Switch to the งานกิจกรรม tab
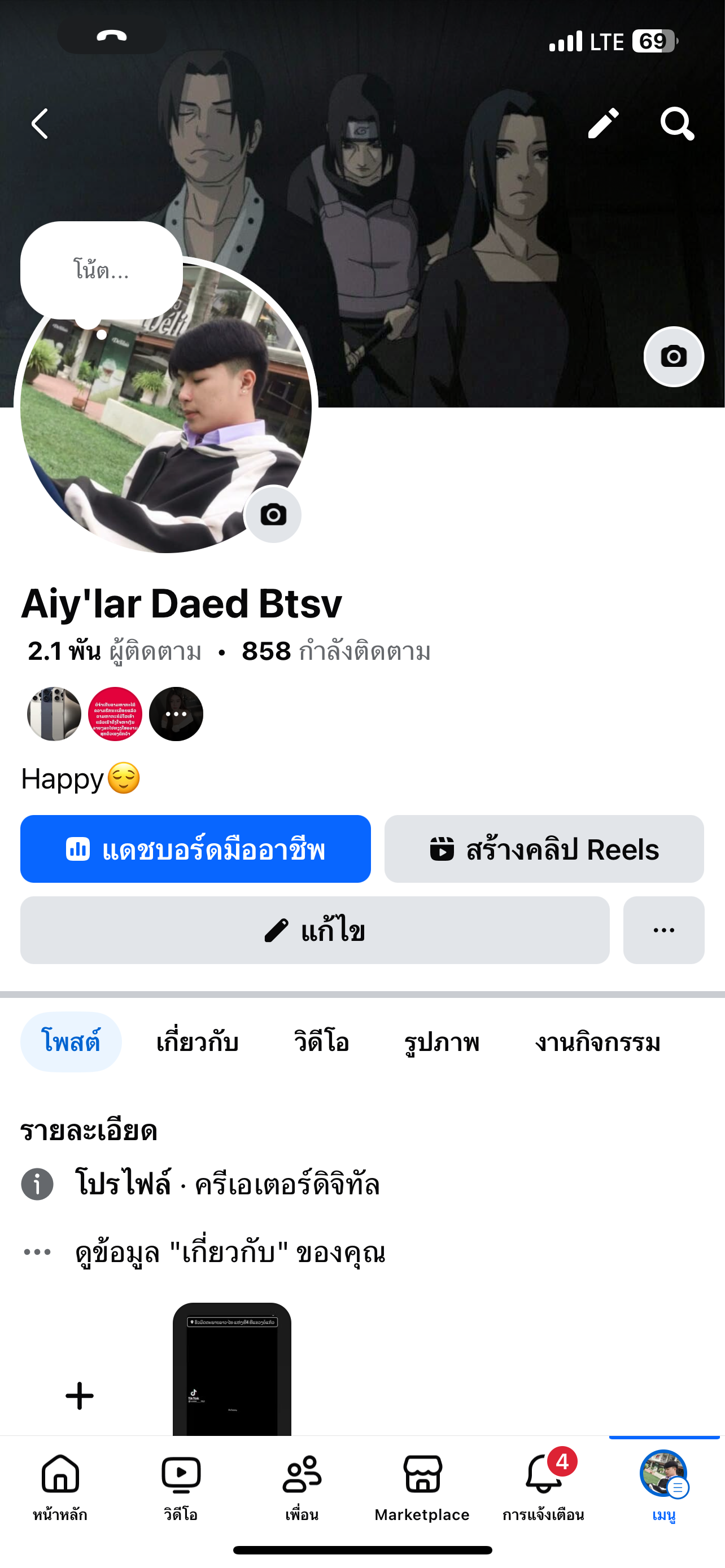 (597, 1042)
